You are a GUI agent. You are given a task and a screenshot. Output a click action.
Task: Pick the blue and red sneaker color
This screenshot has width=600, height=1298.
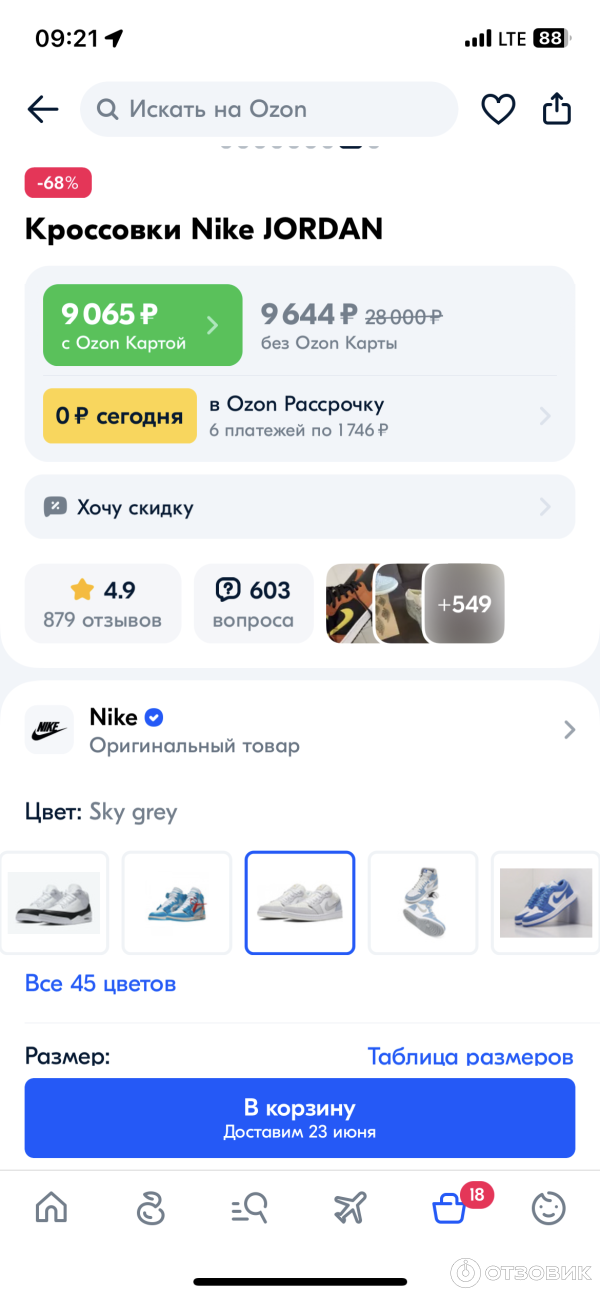coord(177,902)
